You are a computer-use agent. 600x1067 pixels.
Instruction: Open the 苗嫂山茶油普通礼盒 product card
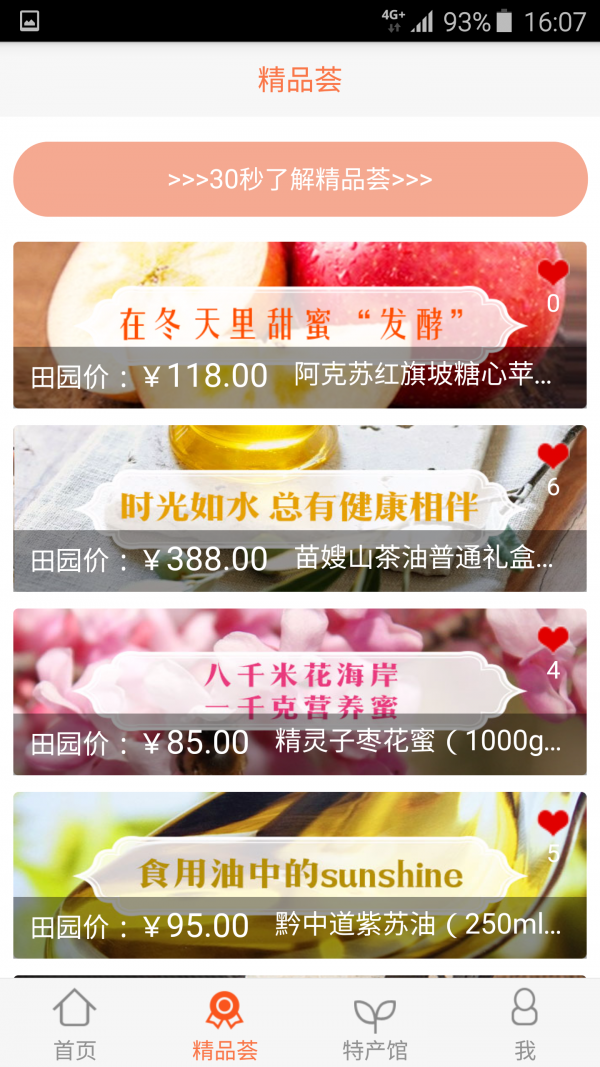click(x=300, y=508)
